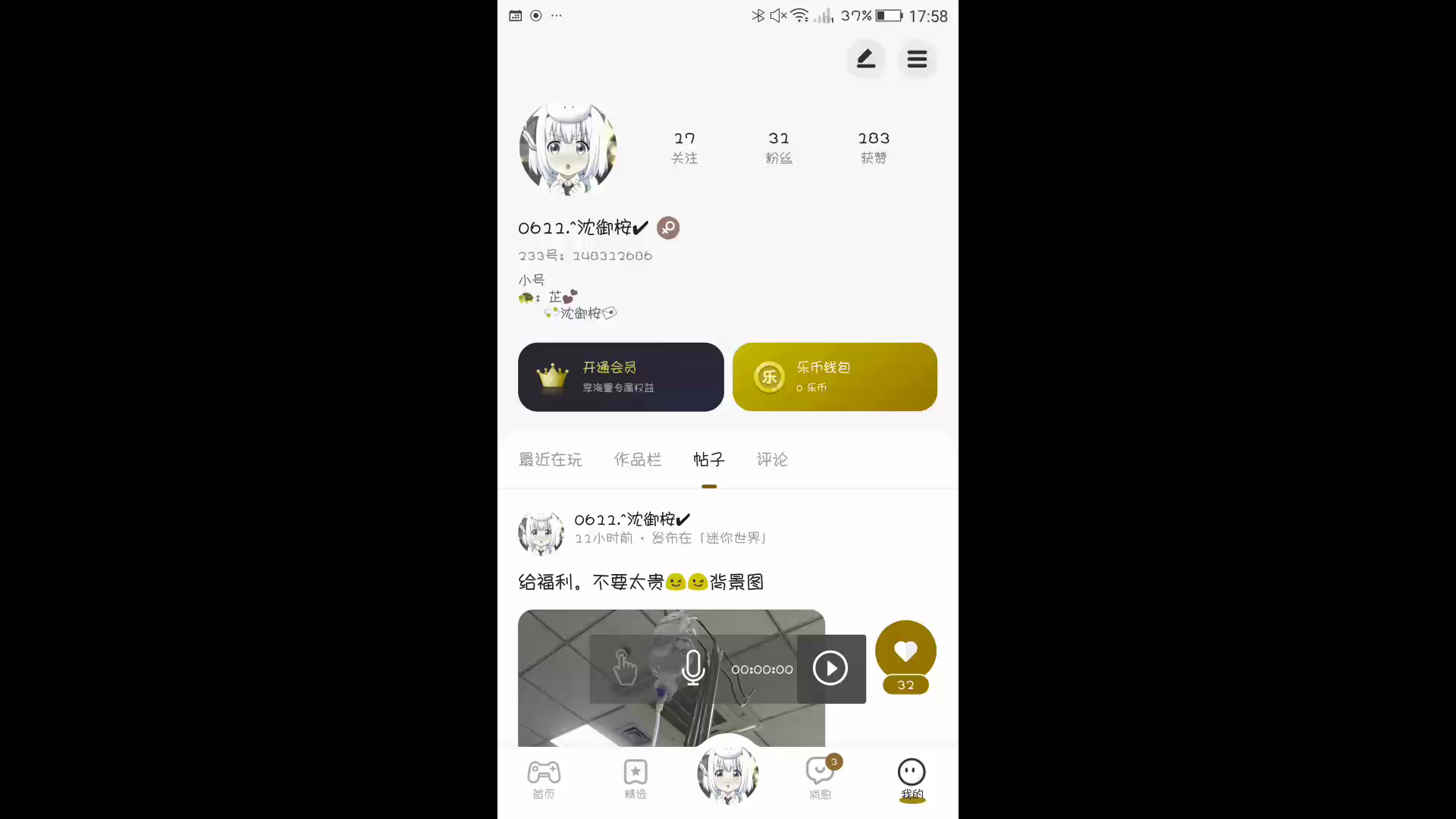
Task: View the 粉丝 followers list
Action: 779,147
